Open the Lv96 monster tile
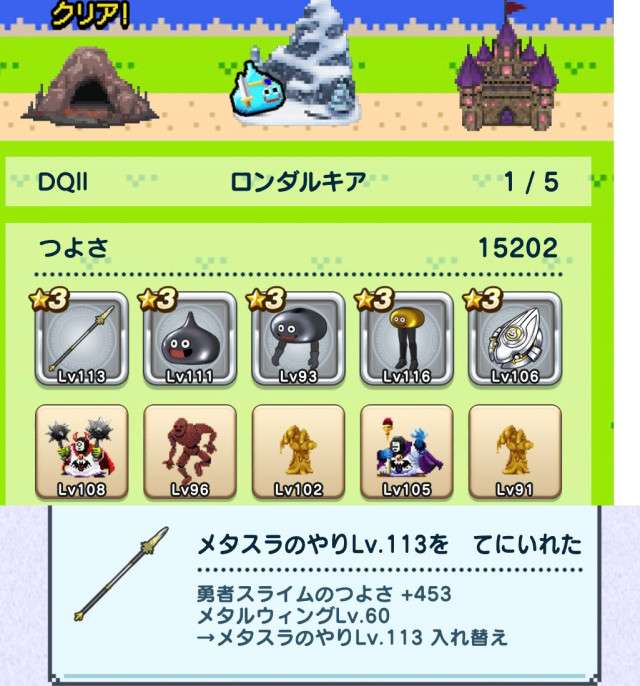Viewport: 640px width, 686px height. 189,451
